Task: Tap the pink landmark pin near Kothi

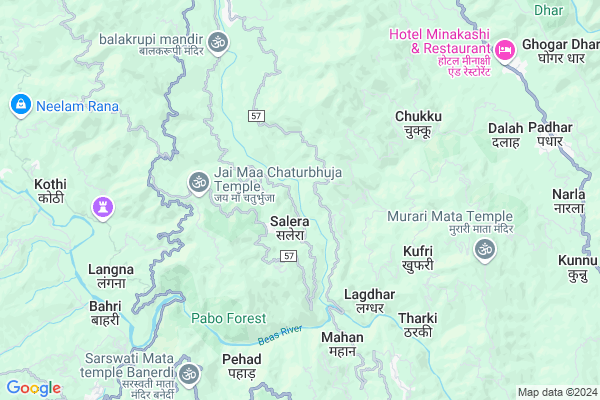Action: pos(101,207)
